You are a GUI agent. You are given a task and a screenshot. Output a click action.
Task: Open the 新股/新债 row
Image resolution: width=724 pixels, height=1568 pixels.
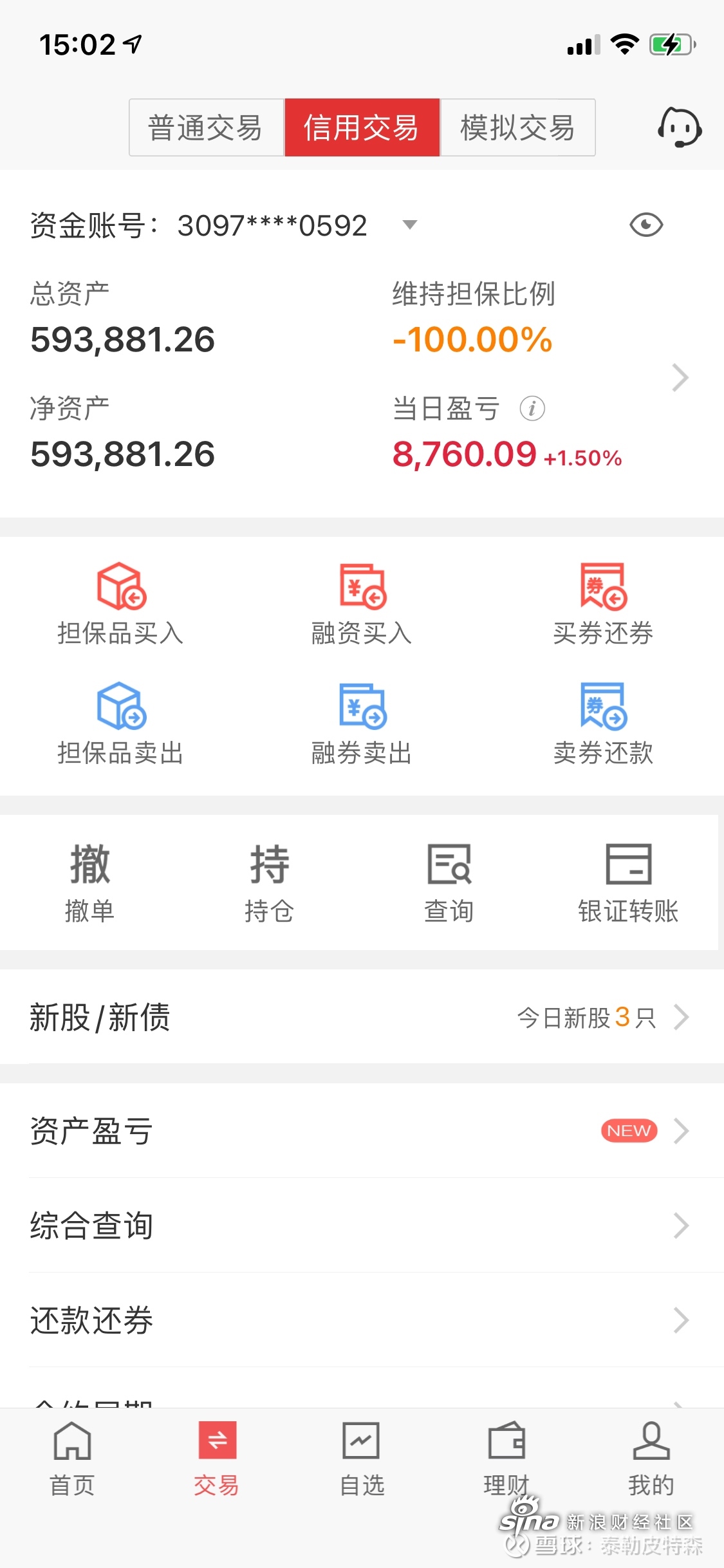click(362, 1017)
